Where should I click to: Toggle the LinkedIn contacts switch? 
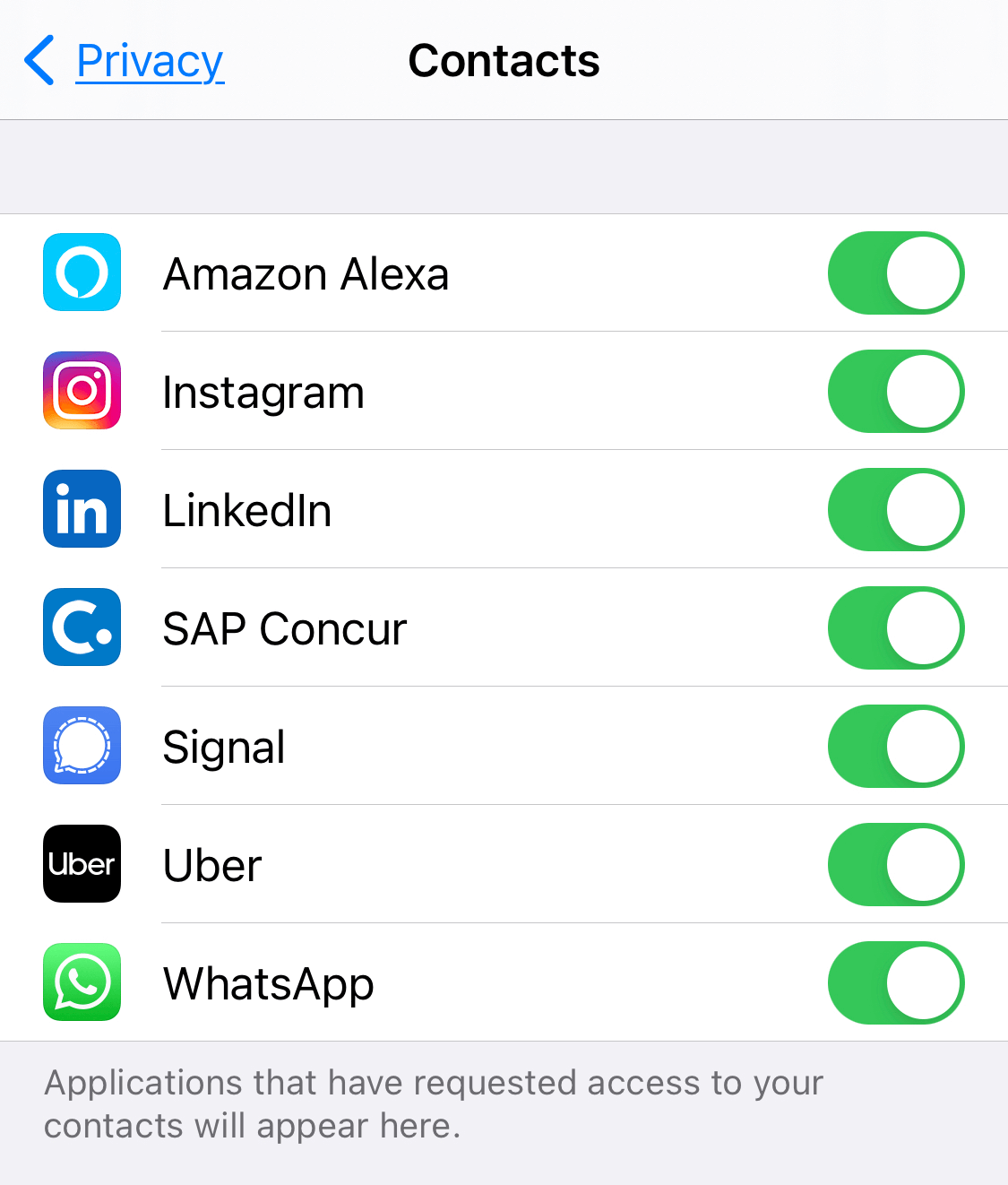click(896, 509)
